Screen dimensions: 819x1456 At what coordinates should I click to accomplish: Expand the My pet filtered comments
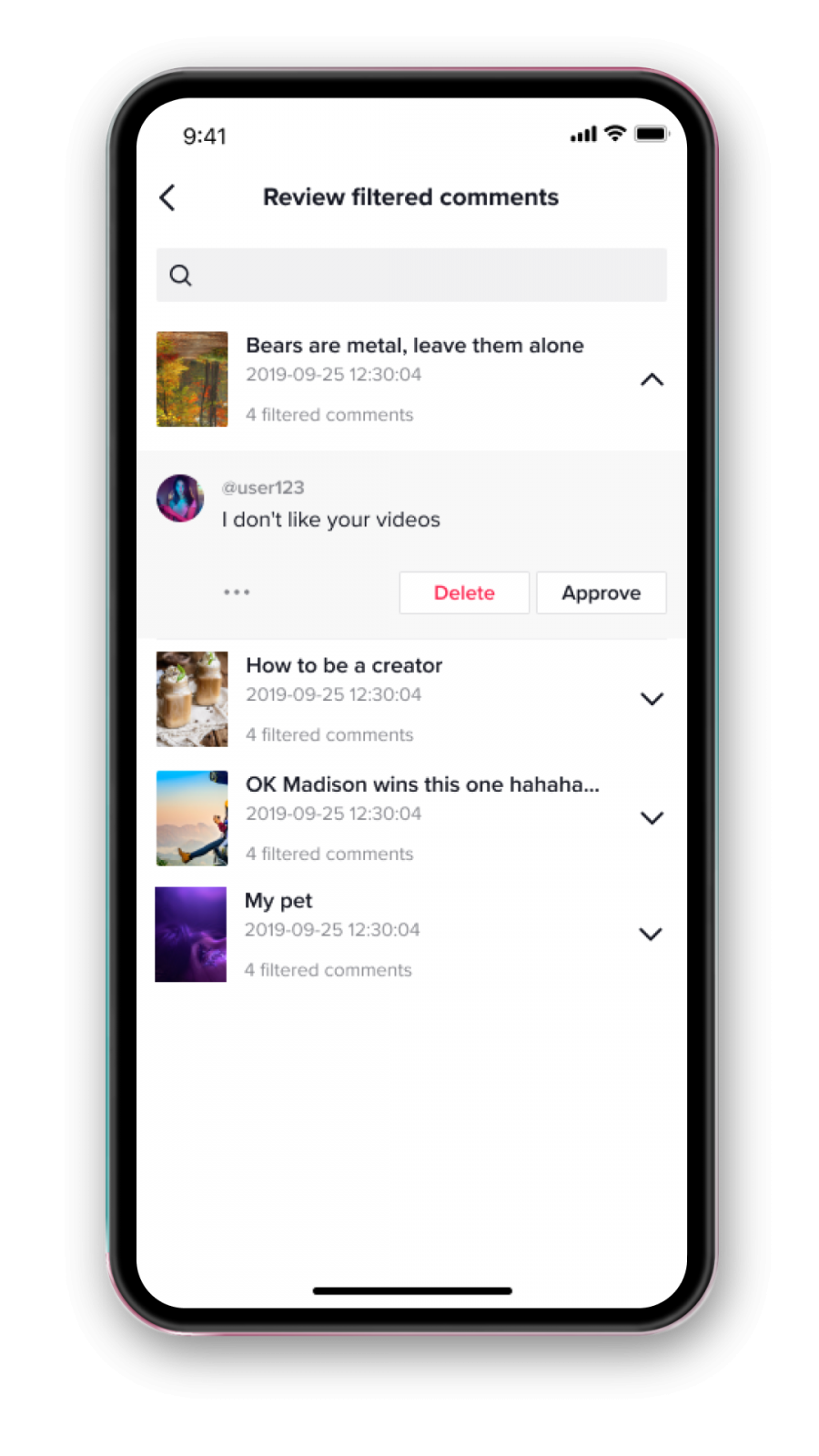[650, 934]
